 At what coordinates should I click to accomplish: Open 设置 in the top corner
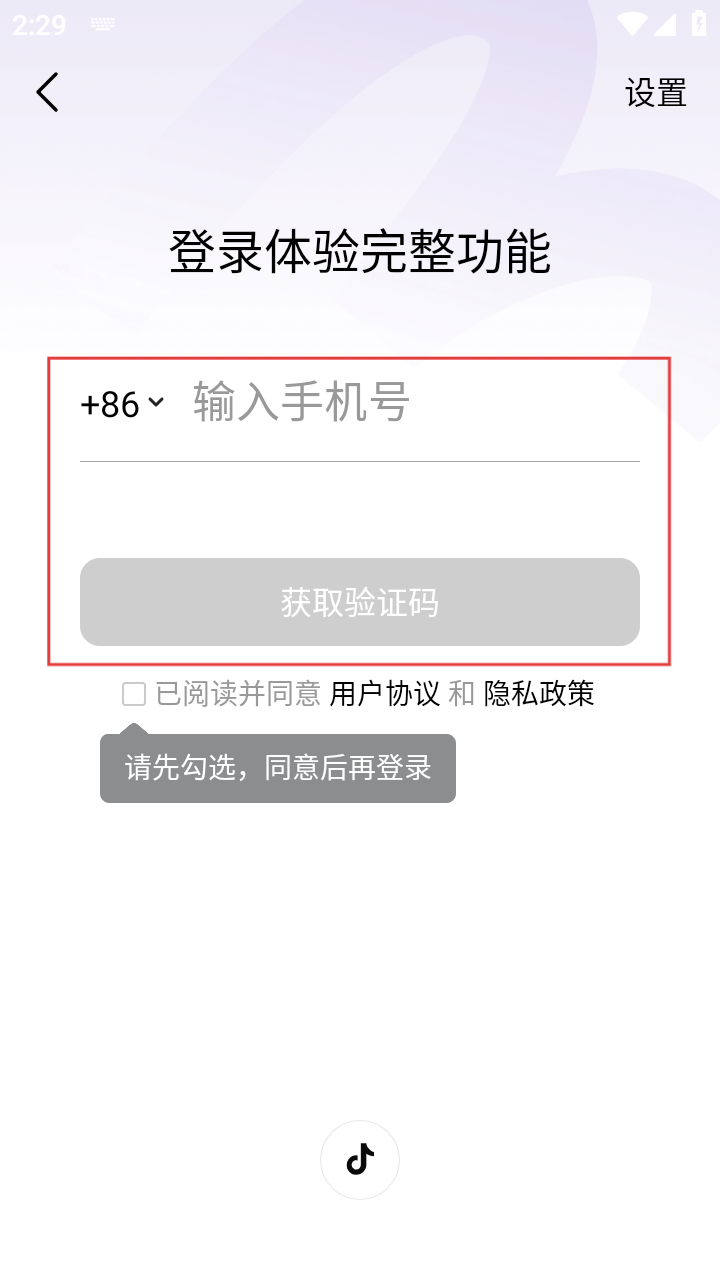(656, 93)
